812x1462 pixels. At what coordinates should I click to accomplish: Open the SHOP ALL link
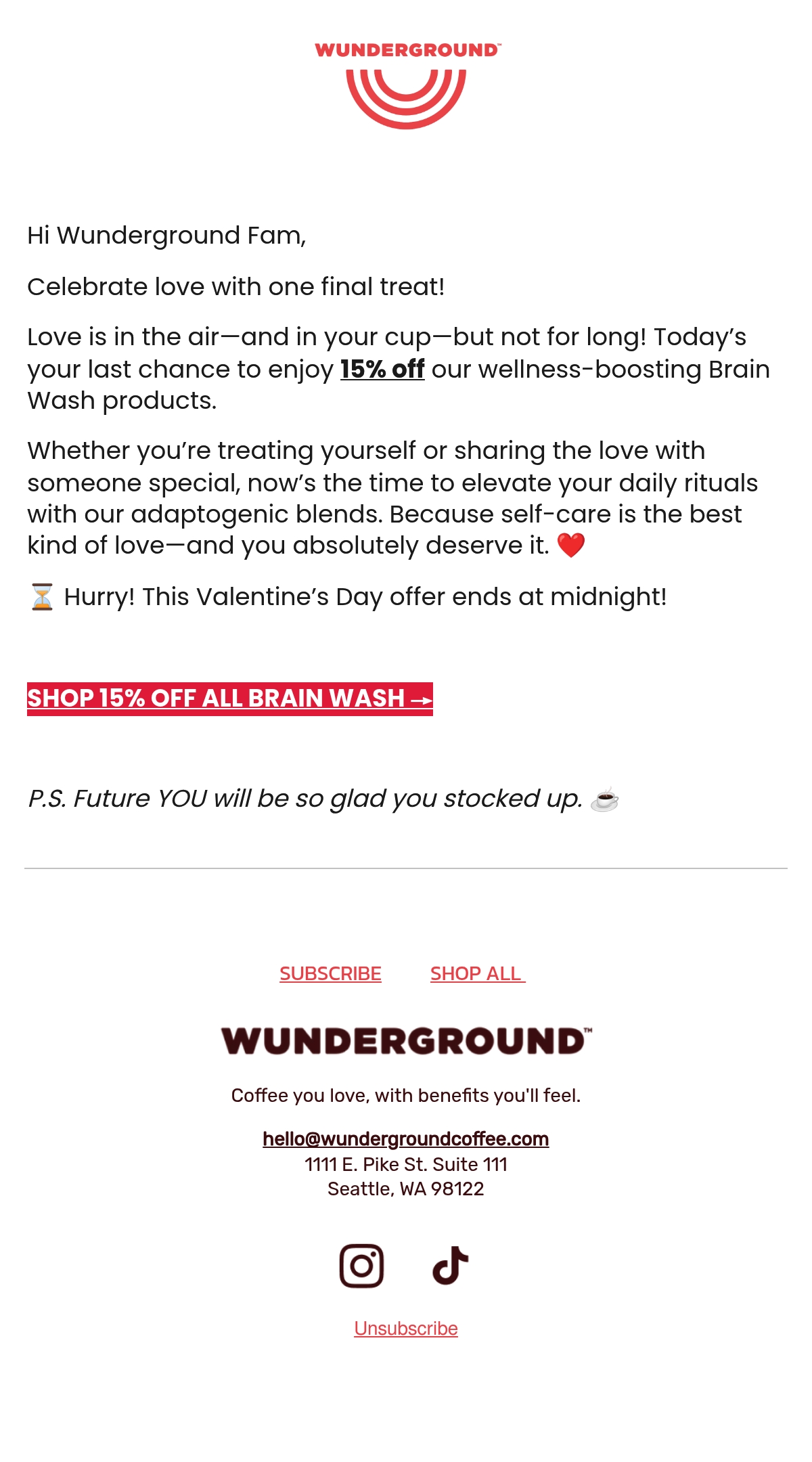(x=478, y=973)
